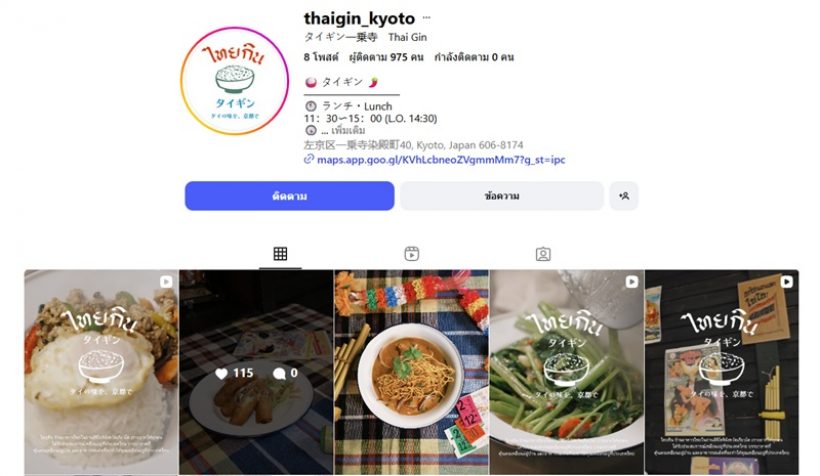Switch to the posts grid tab
The image size is (820, 476).
click(280, 254)
